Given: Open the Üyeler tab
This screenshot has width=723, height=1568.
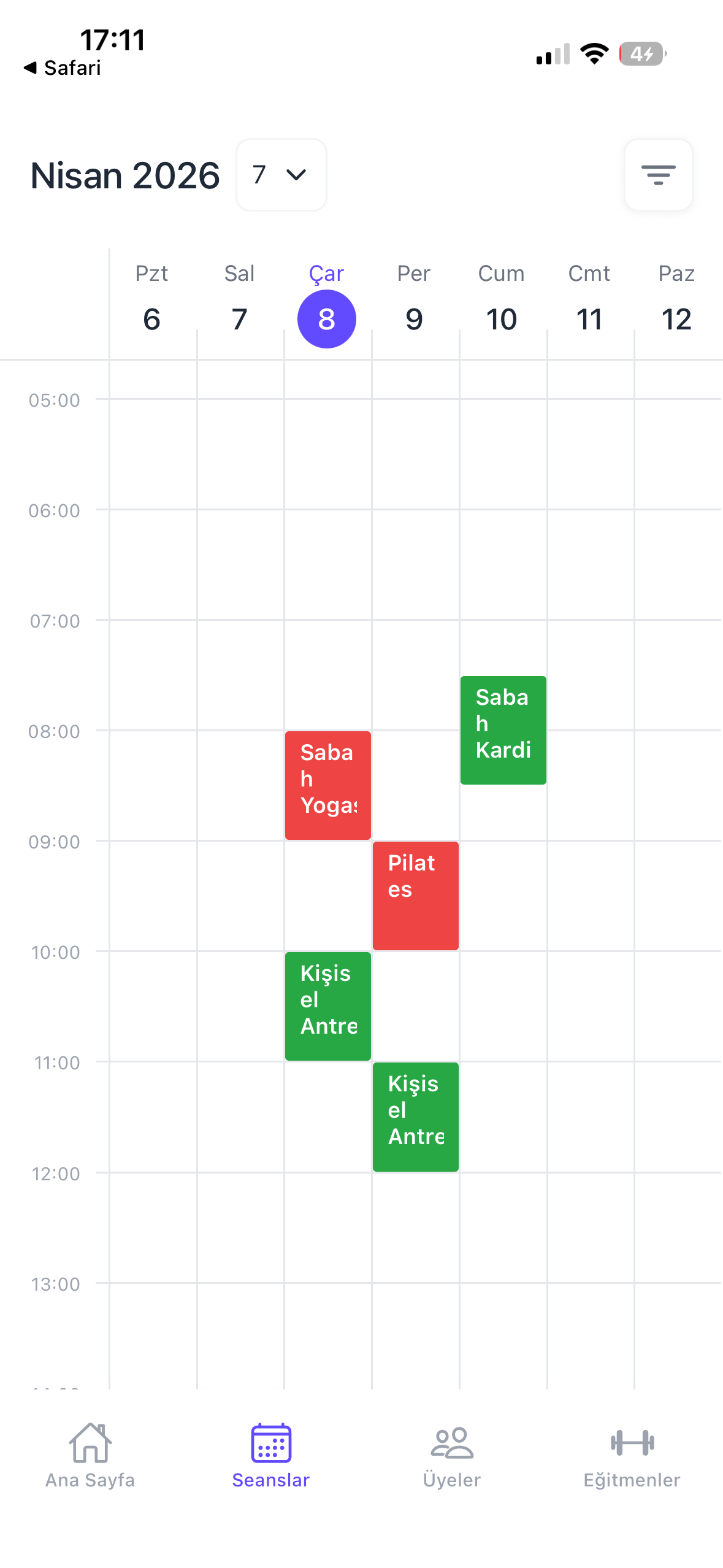Looking at the screenshot, I should coord(452,1456).
